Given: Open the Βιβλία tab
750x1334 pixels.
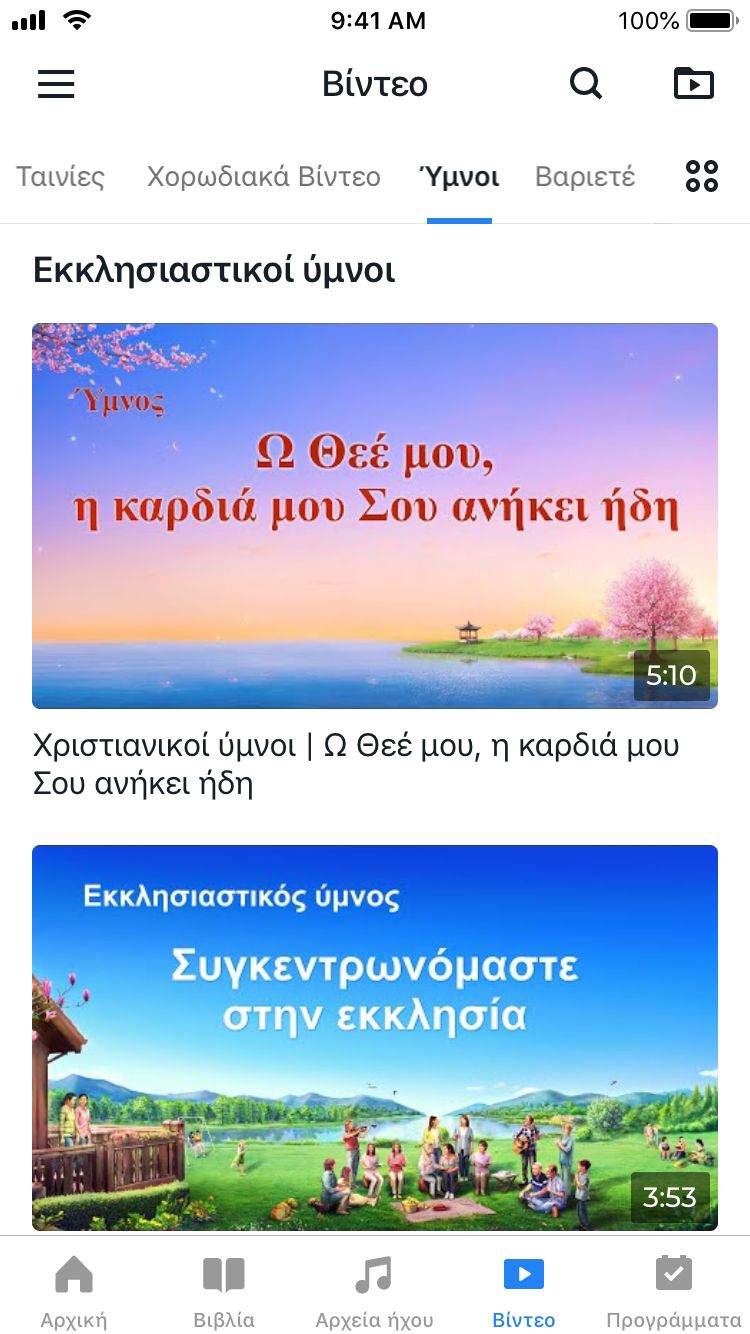Looking at the screenshot, I should tap(224, 1288).
